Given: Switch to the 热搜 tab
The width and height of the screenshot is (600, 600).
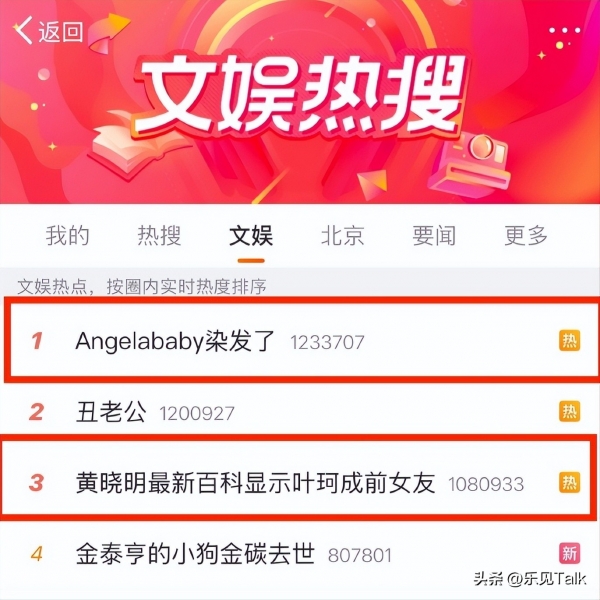Looking at the screenshot, I should 159,236.
